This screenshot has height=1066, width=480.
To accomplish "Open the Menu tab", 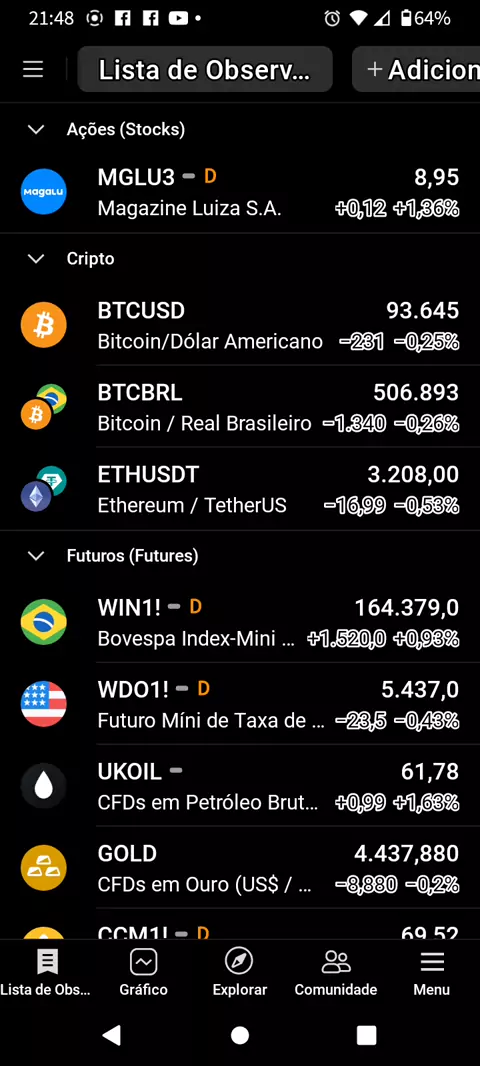I will [432, 973].
